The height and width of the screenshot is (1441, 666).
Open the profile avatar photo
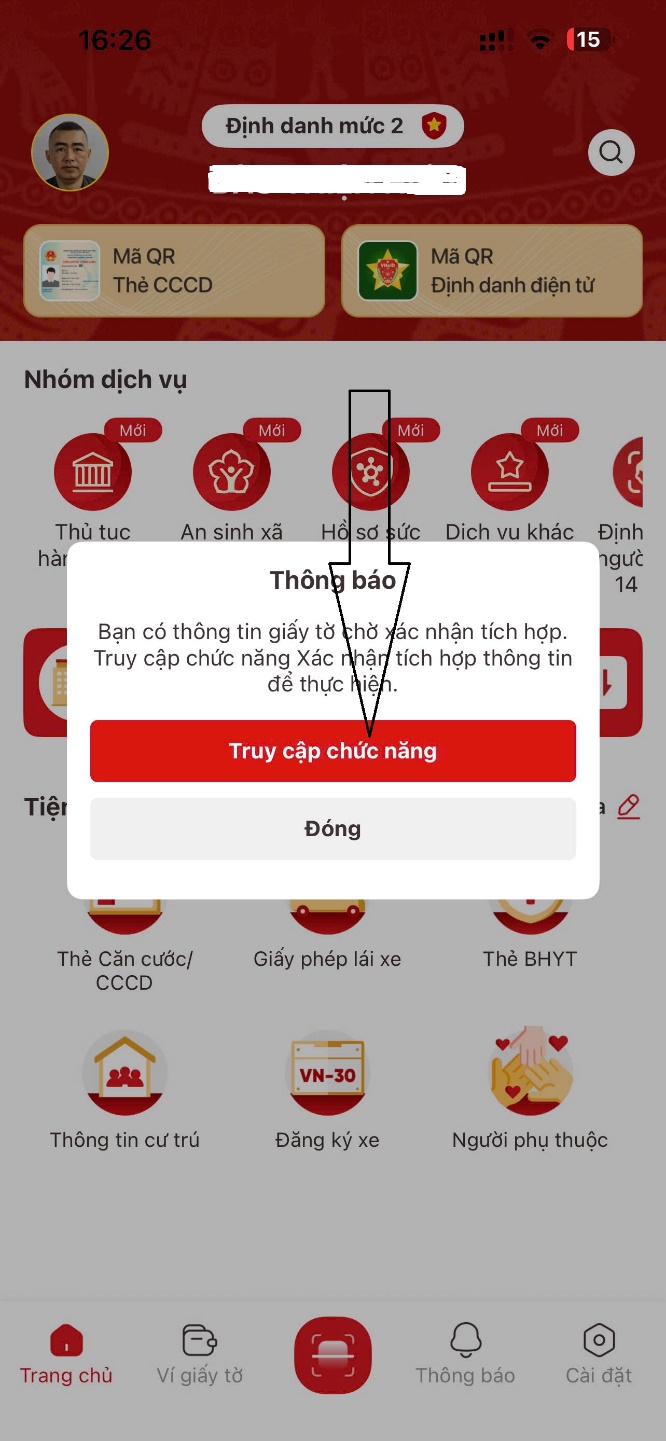70,153
